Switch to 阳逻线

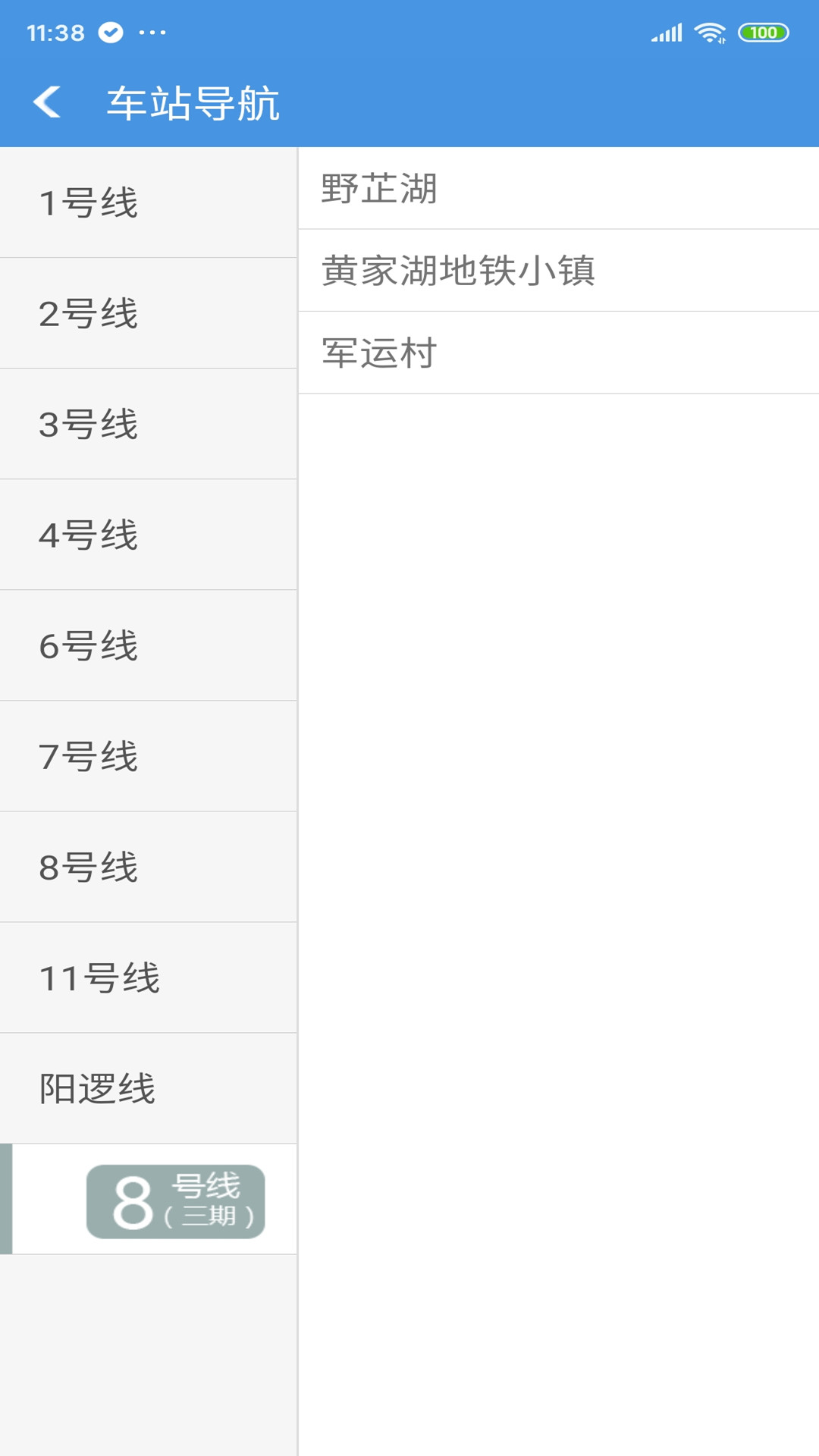coord(148,1088)
